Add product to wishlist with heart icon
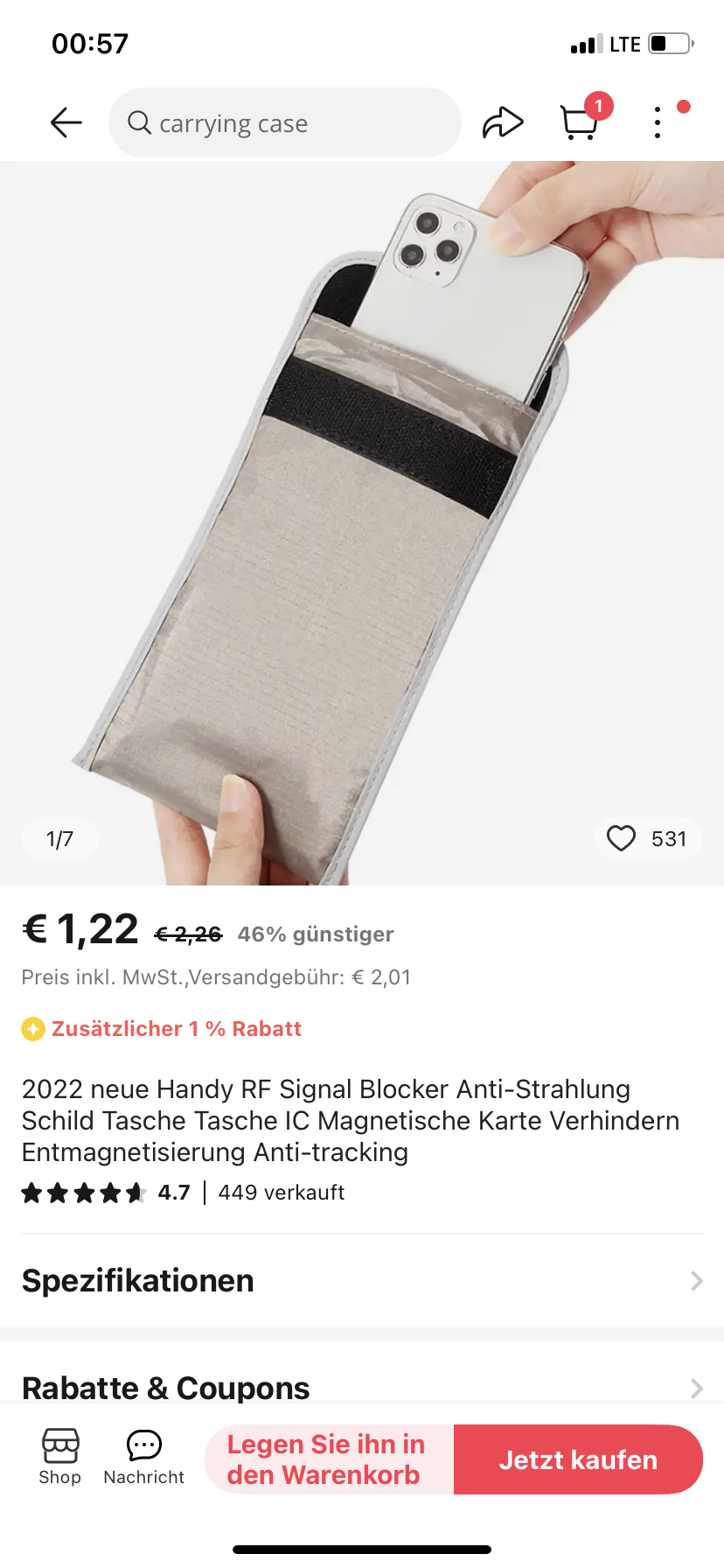The height and width of the screenshot is (1568, 724). 622,838
